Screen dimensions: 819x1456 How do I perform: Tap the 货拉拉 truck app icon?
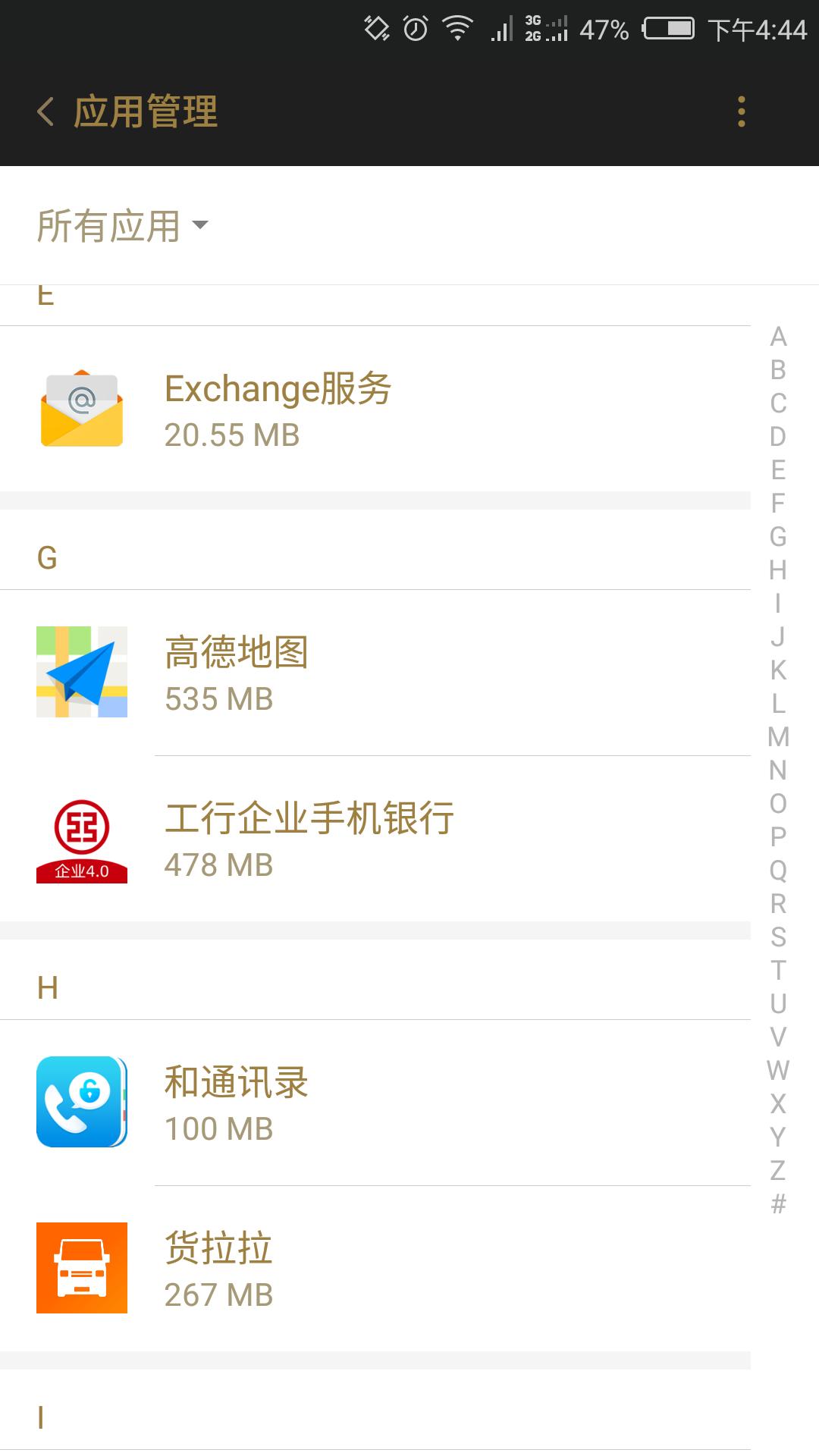[83, 1268]
